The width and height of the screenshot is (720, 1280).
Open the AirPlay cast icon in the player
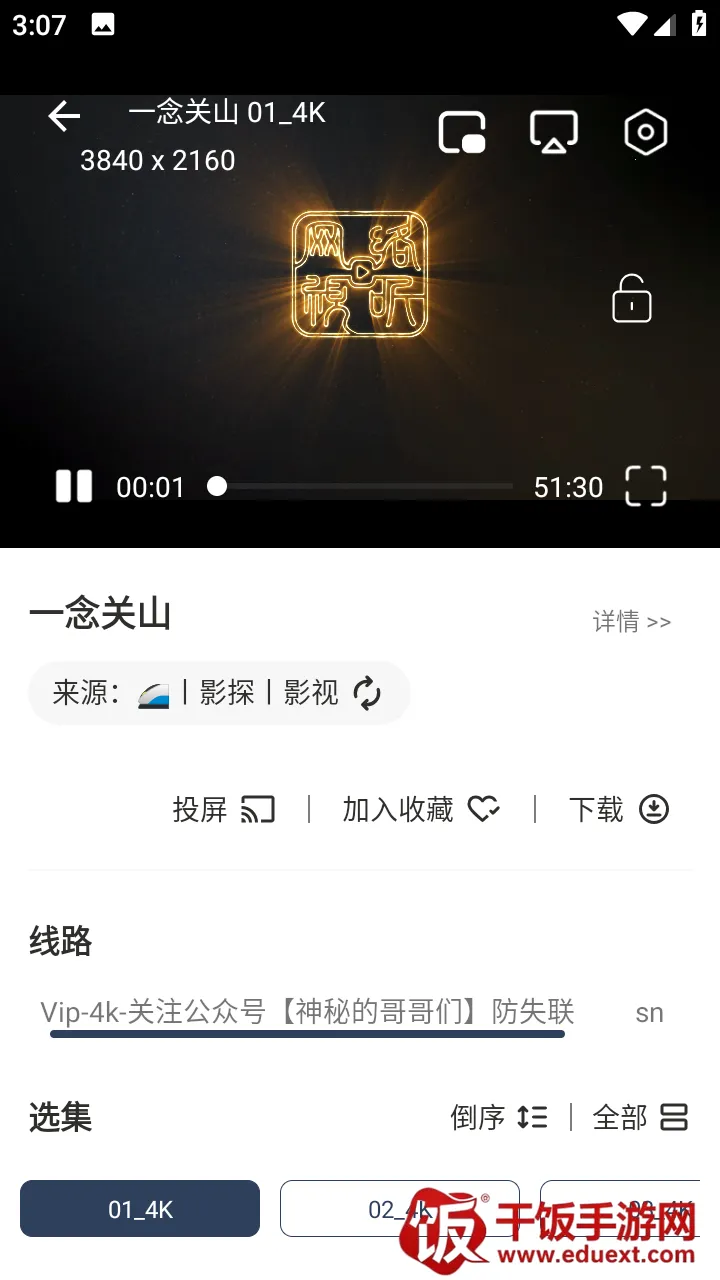coord(554,133)
